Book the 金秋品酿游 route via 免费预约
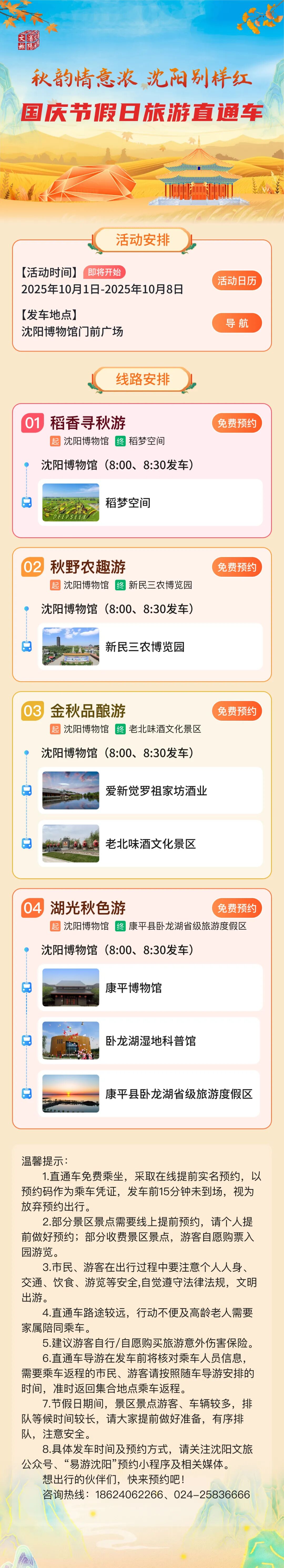The width and height of the screenshot is (284, 1568). 237,711
